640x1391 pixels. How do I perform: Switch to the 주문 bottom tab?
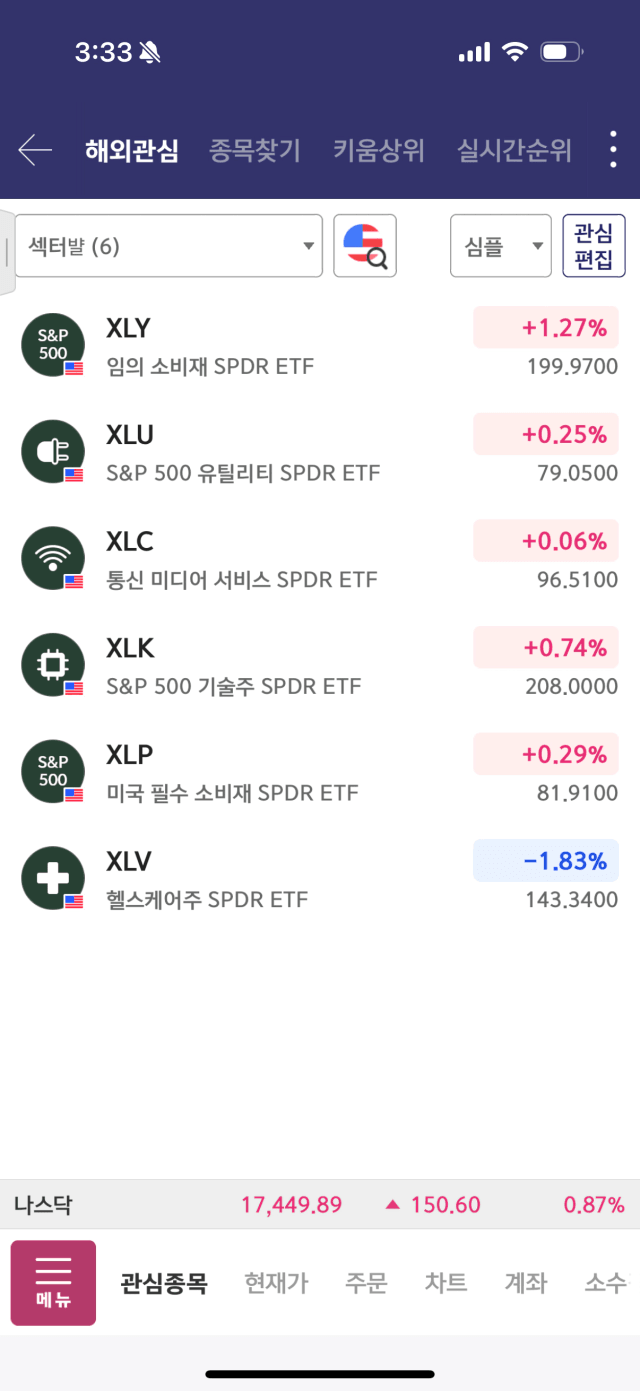366,1283
